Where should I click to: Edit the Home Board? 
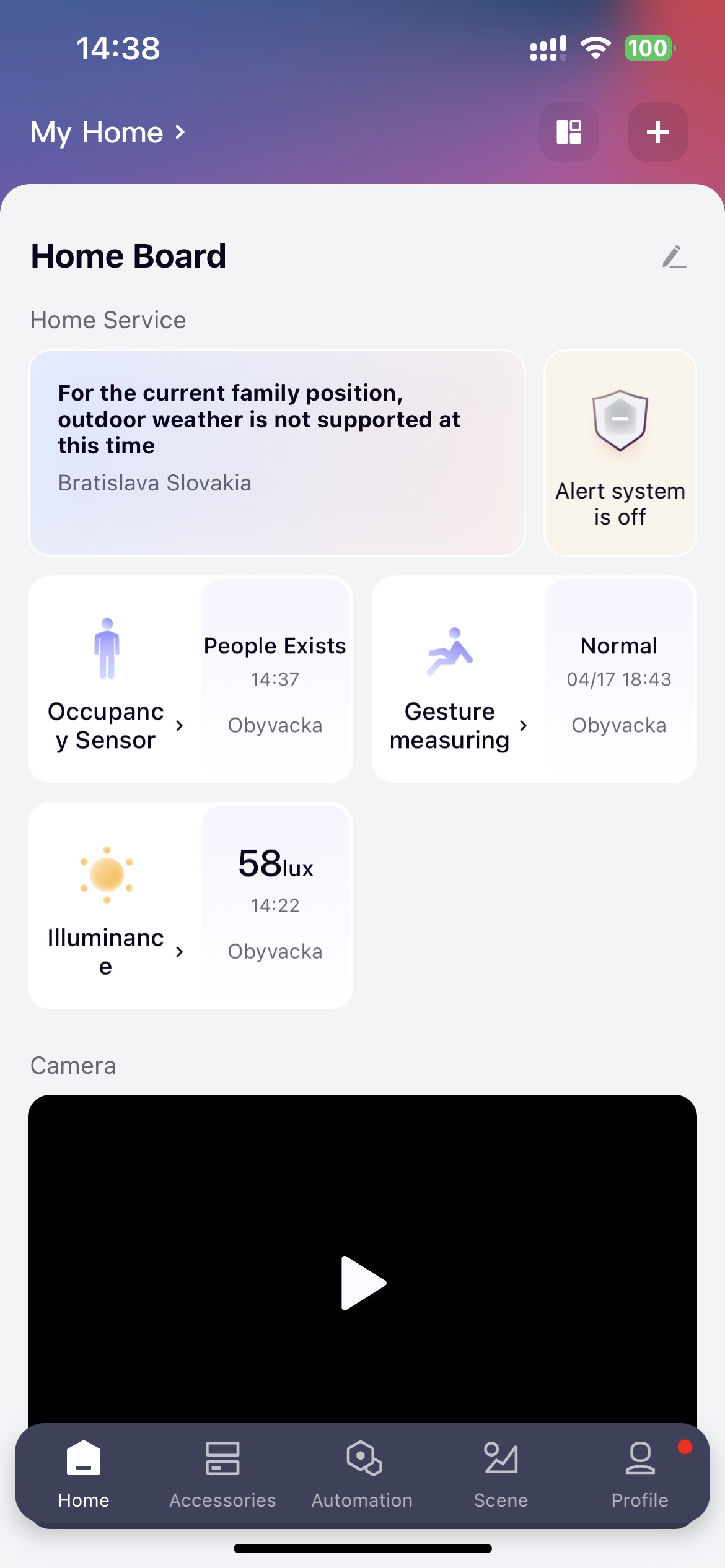coord(674,256)
